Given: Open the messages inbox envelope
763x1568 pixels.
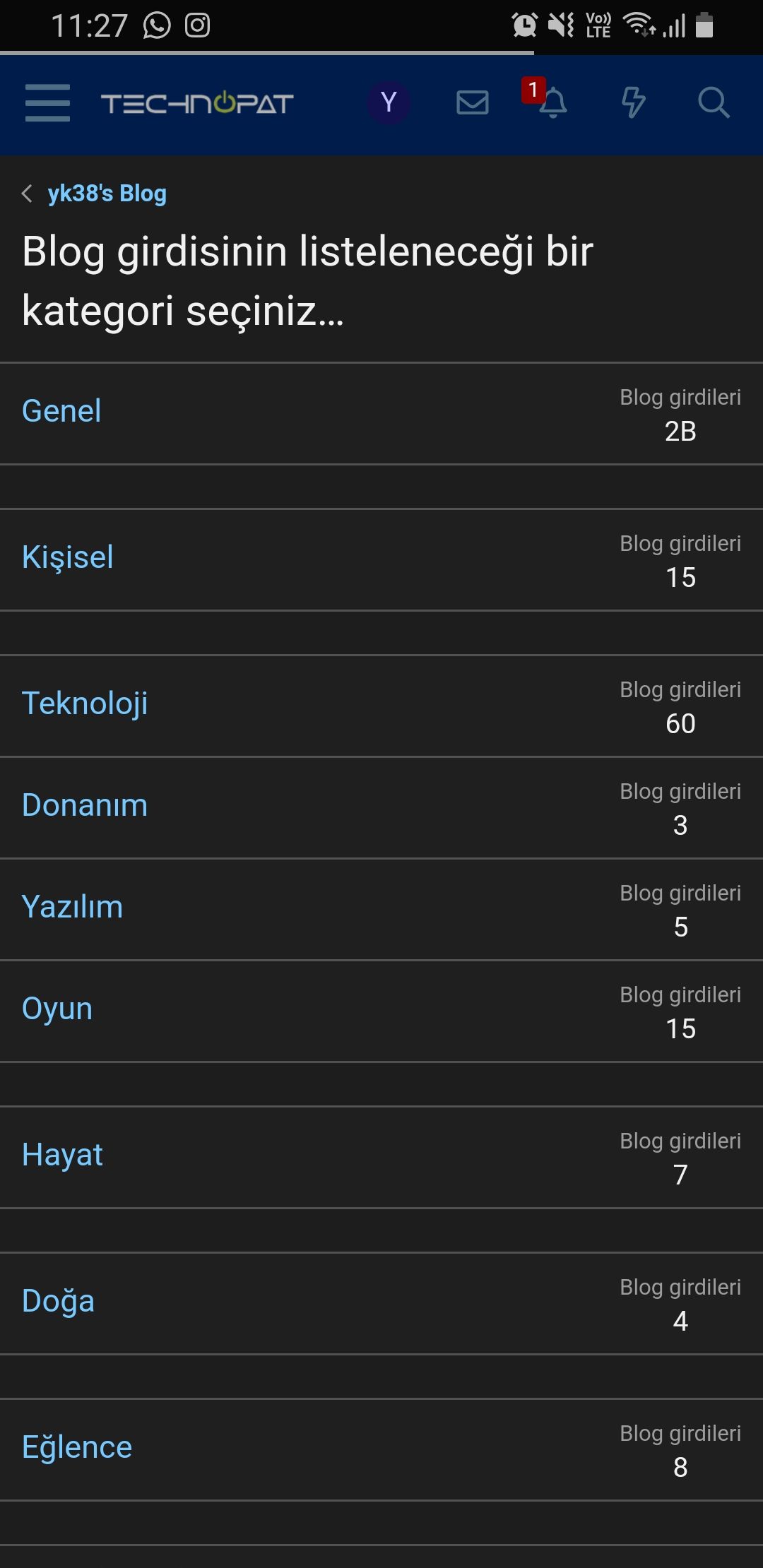Looking at the screenshot, I should pos(472,103).
